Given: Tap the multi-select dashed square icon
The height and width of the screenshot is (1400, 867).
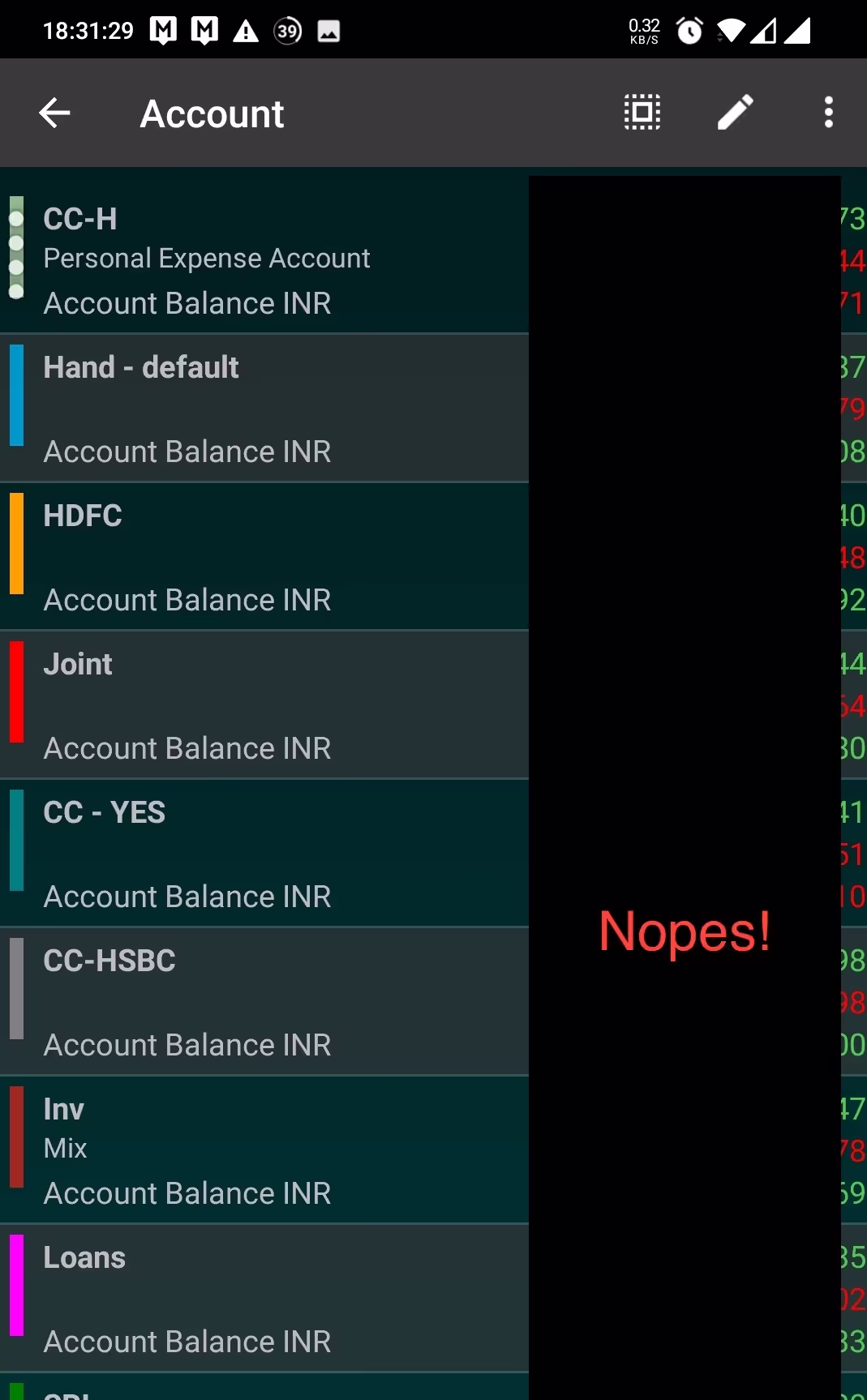Looking at the screenshot, I should pyautogui.click(x=642, y=113).
